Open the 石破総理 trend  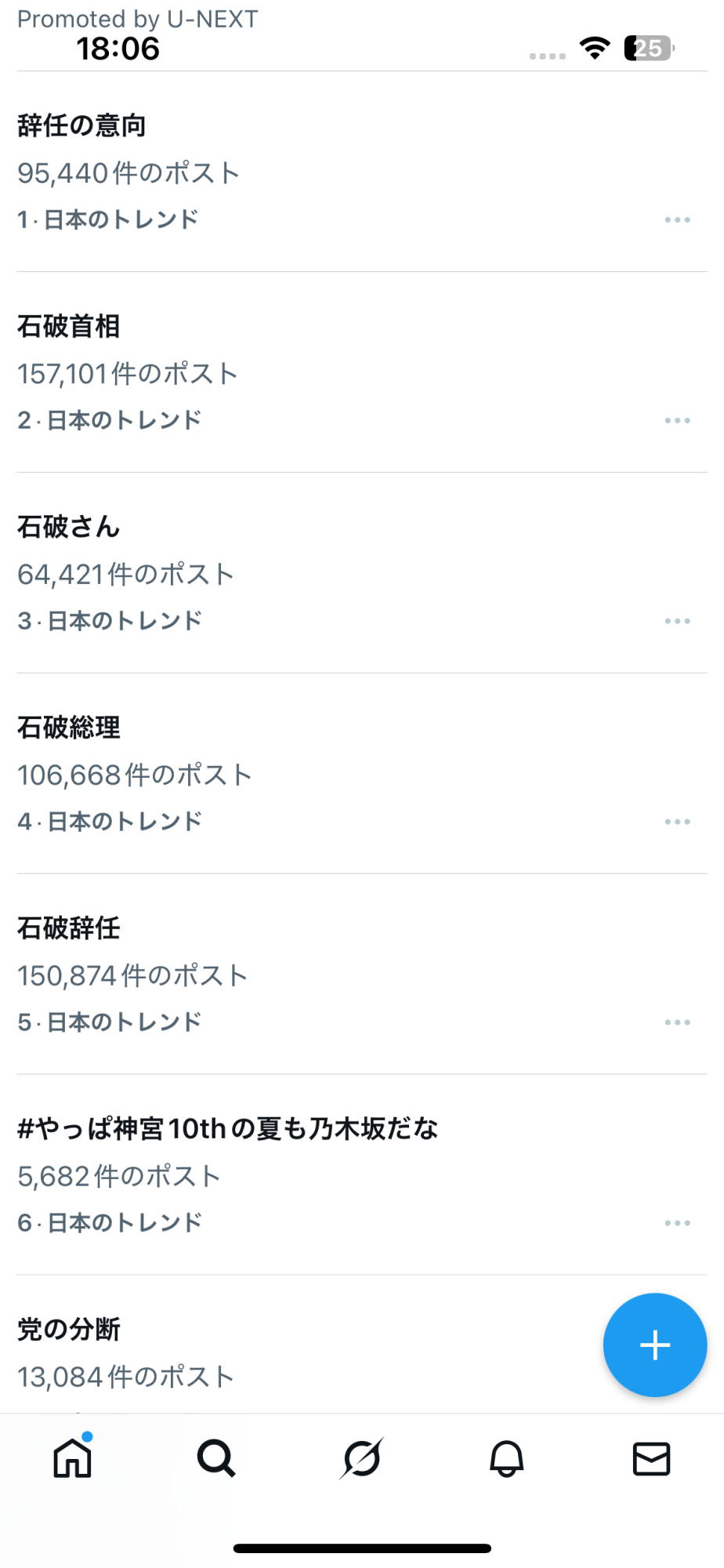pos(69,728)
